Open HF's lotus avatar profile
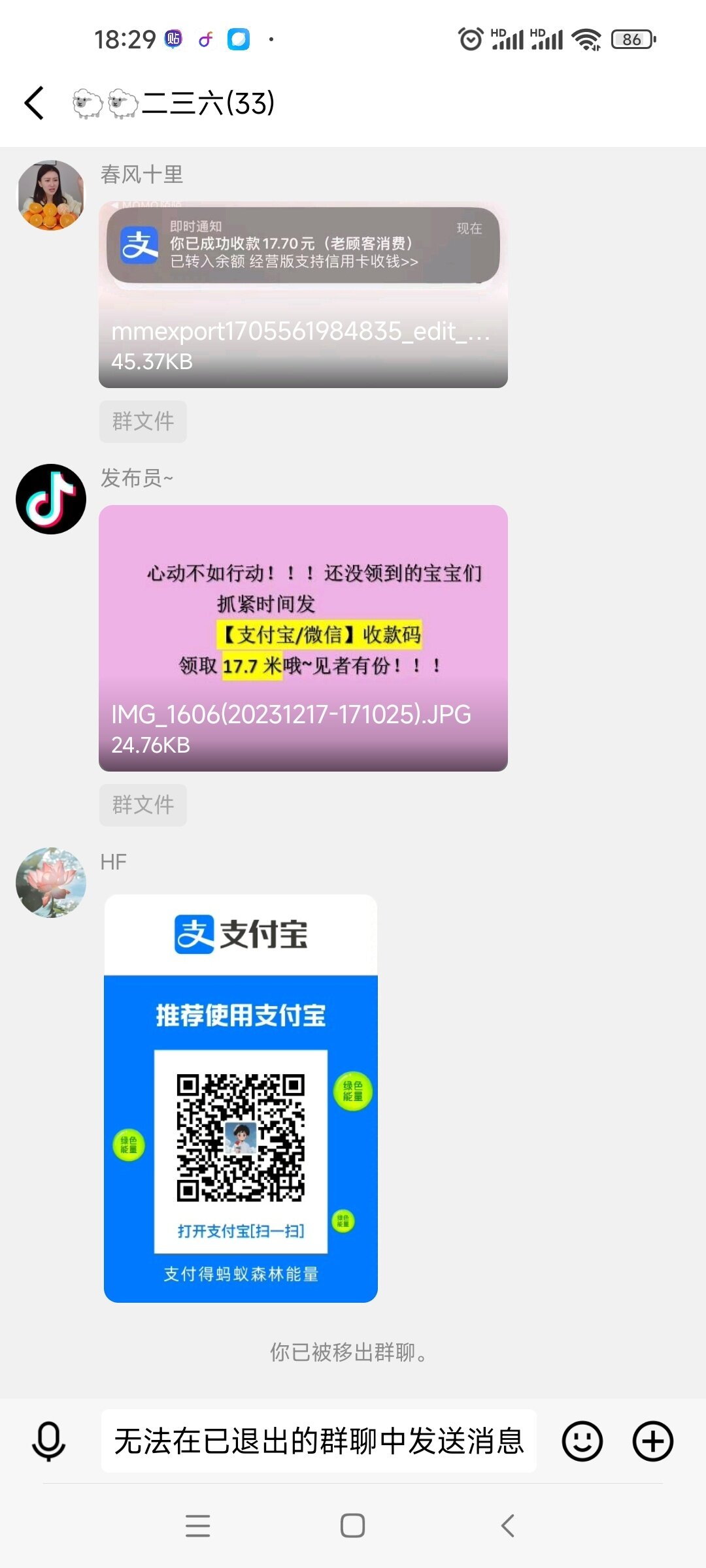Screen dimensions: 706x1568 [x=51, y=883]
